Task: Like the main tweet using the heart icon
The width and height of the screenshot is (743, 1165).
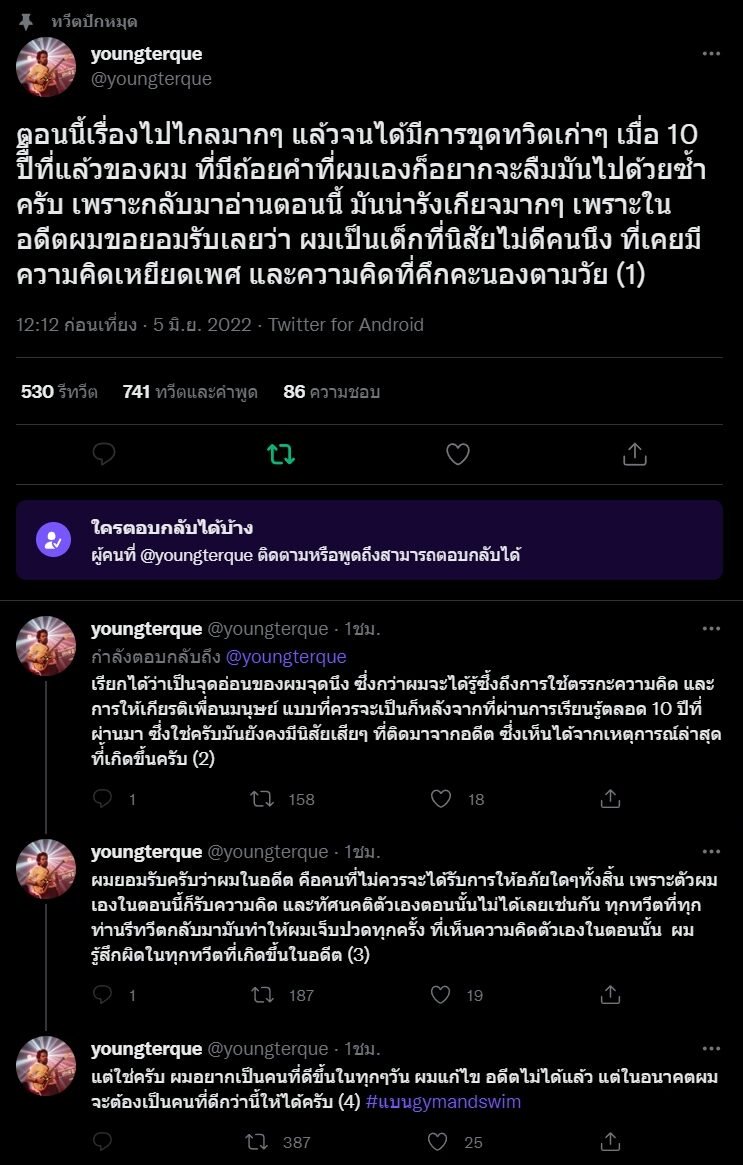Action: pos(458,454)
